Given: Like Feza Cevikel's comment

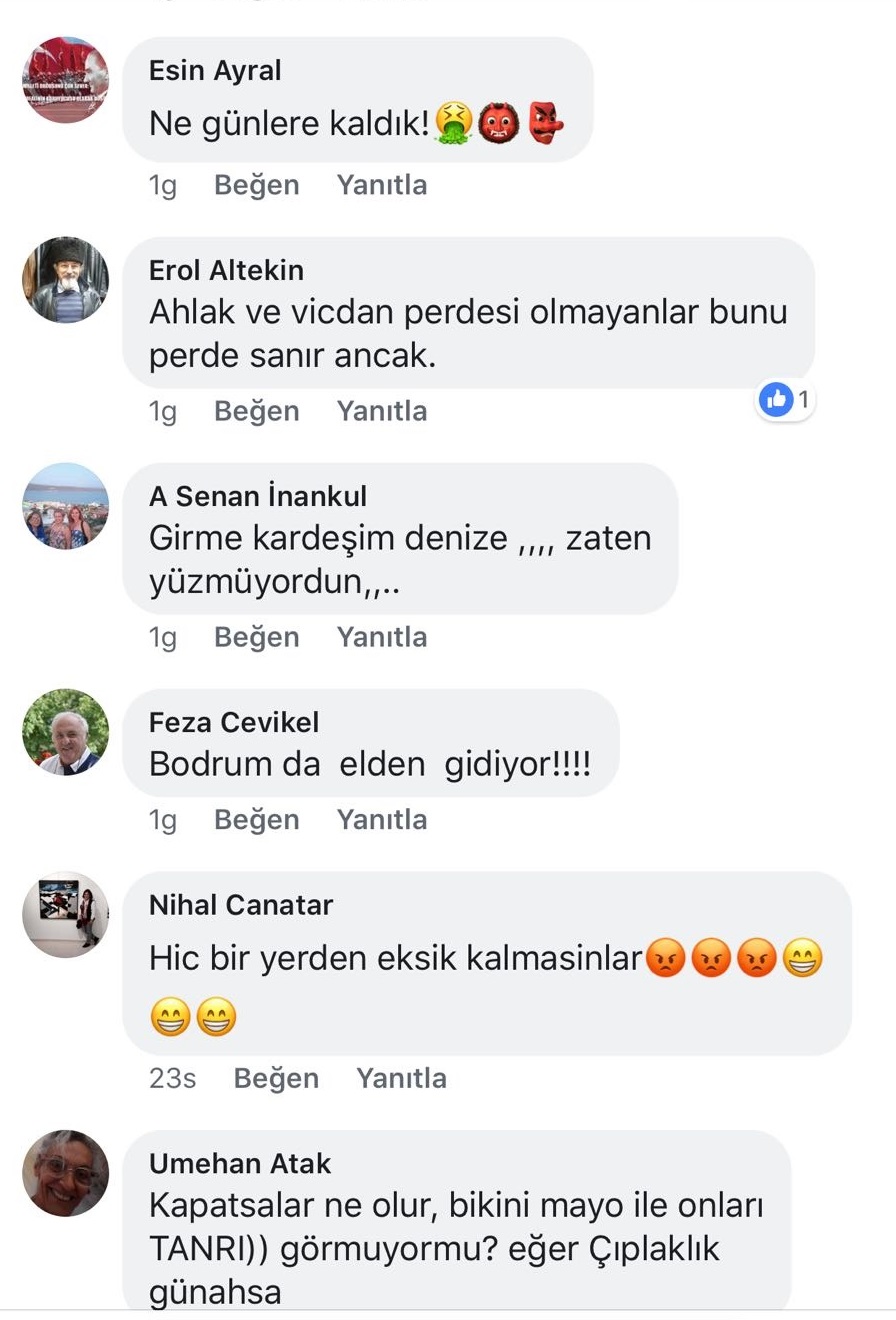Looking at the screenshot, I should click(x=256, y=820).
